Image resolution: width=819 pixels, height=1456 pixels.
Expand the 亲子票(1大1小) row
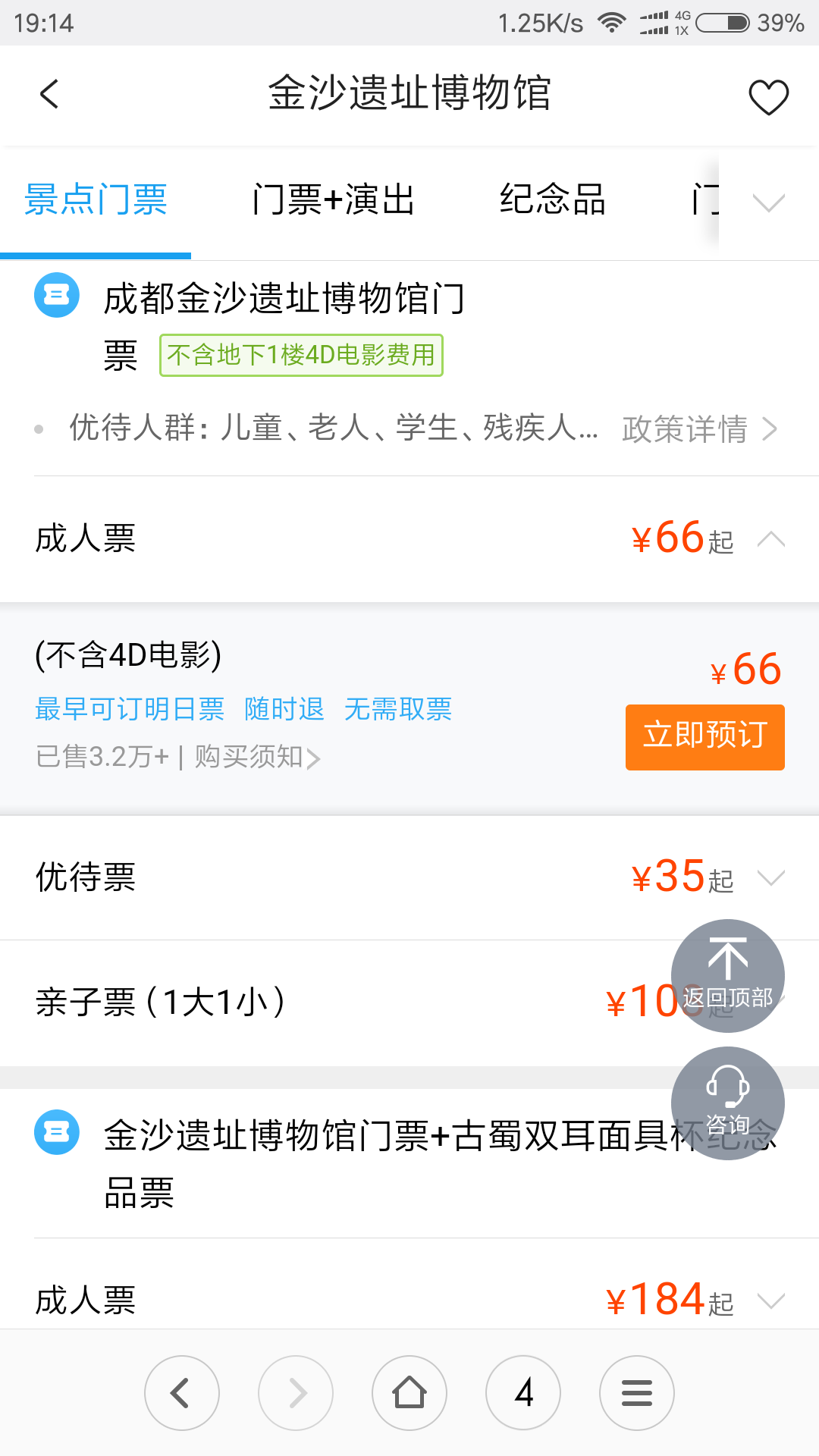[x=409, y=1003]
